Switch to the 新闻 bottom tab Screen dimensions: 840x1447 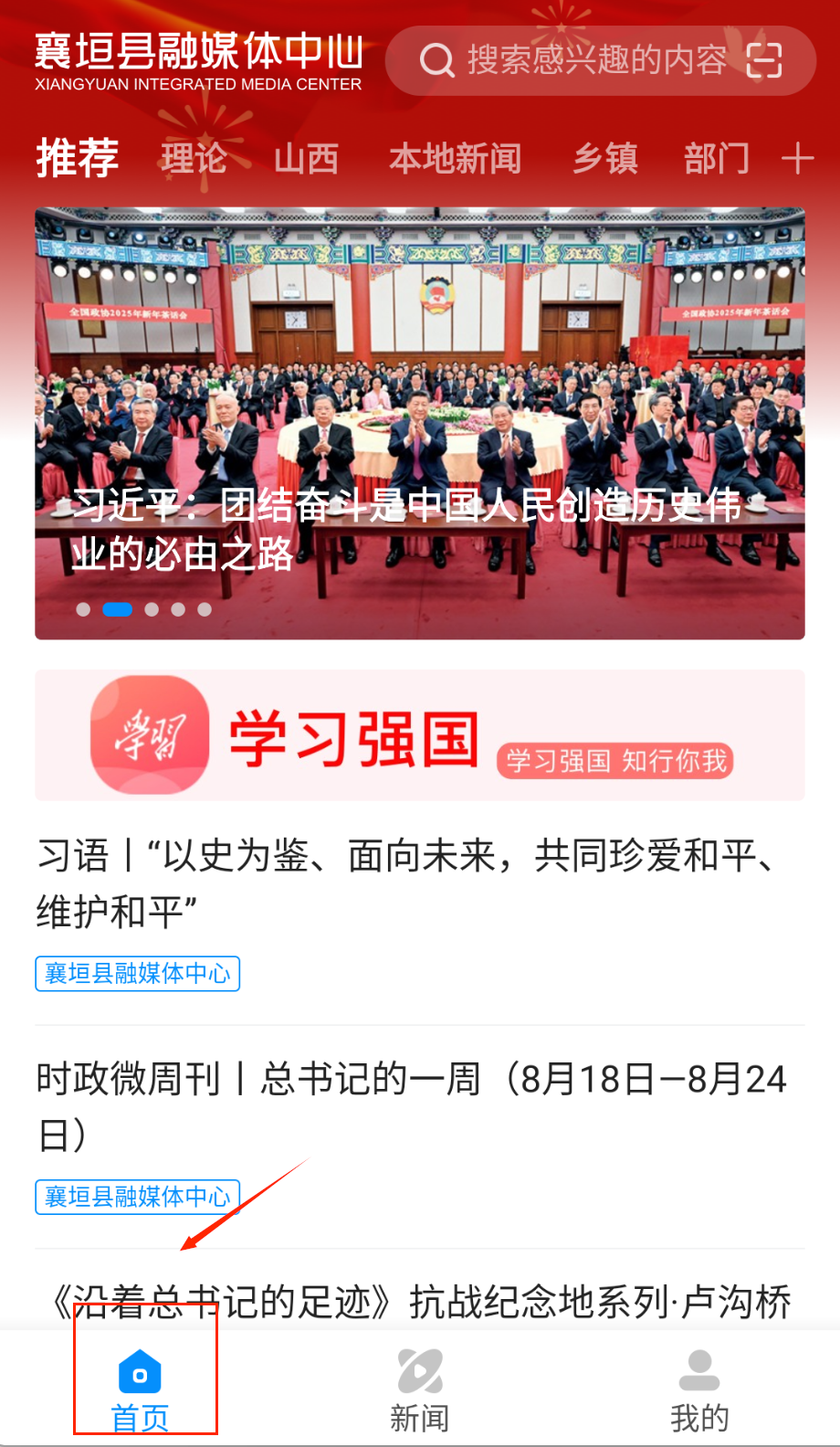coord(419,1390)
